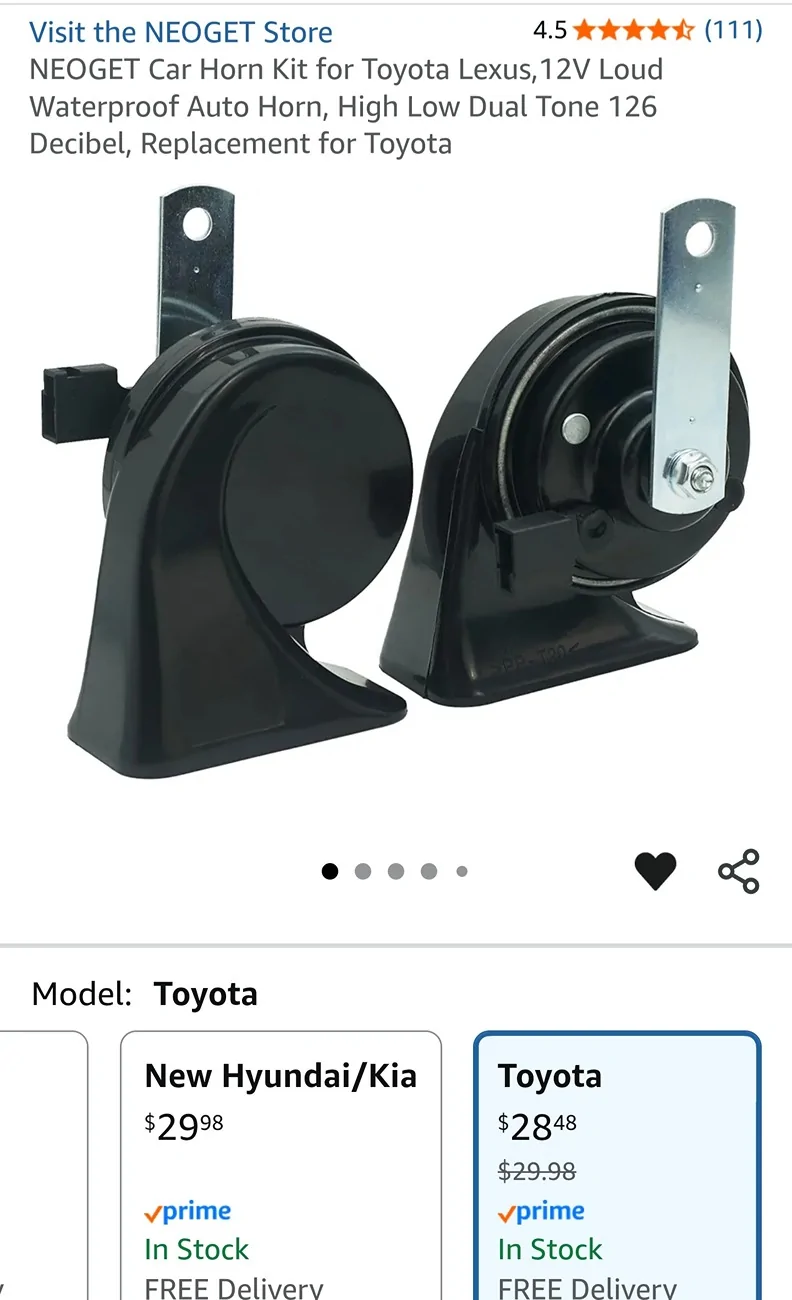Select the fifth carousel dot
The width and height of the screenshot is (792, 1300).
(462, 871)
